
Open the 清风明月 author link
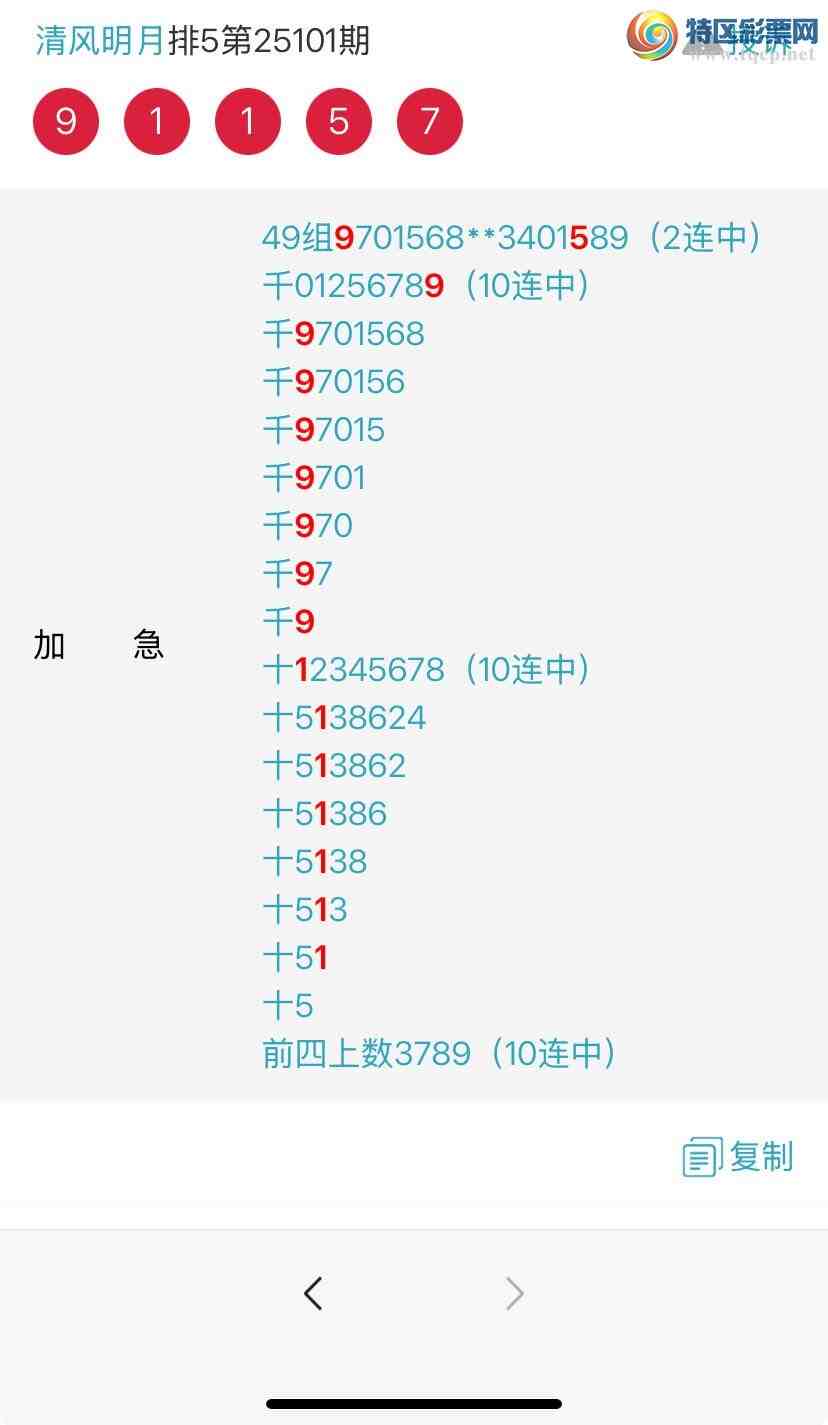point(100,41)
